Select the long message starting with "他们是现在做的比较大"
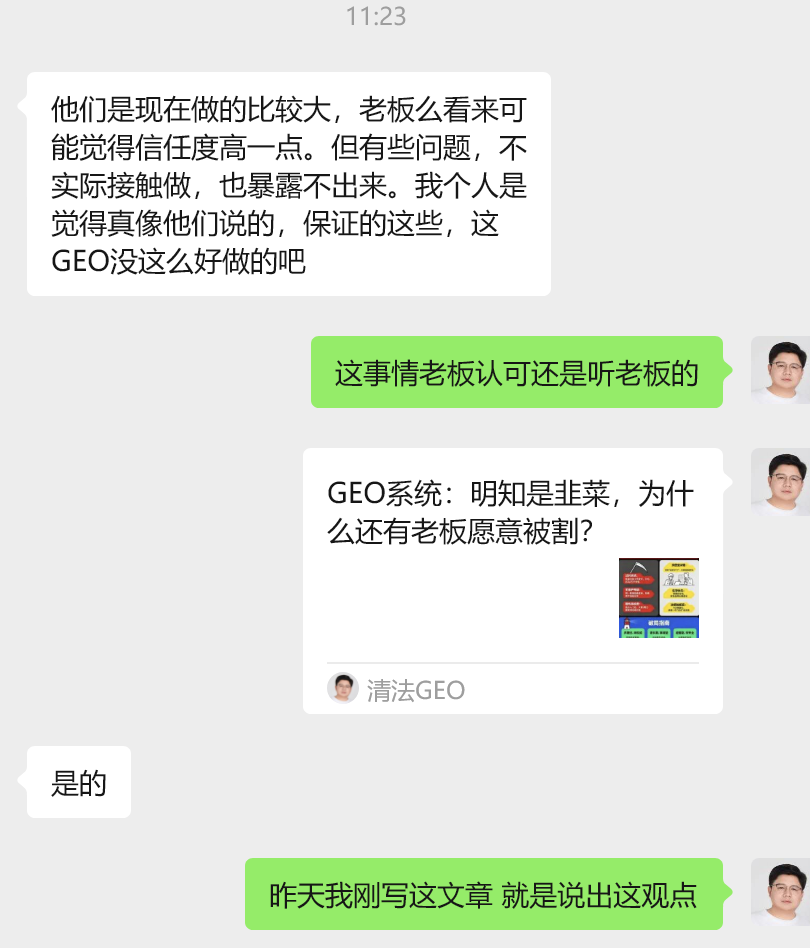 [x=290, y=185]
